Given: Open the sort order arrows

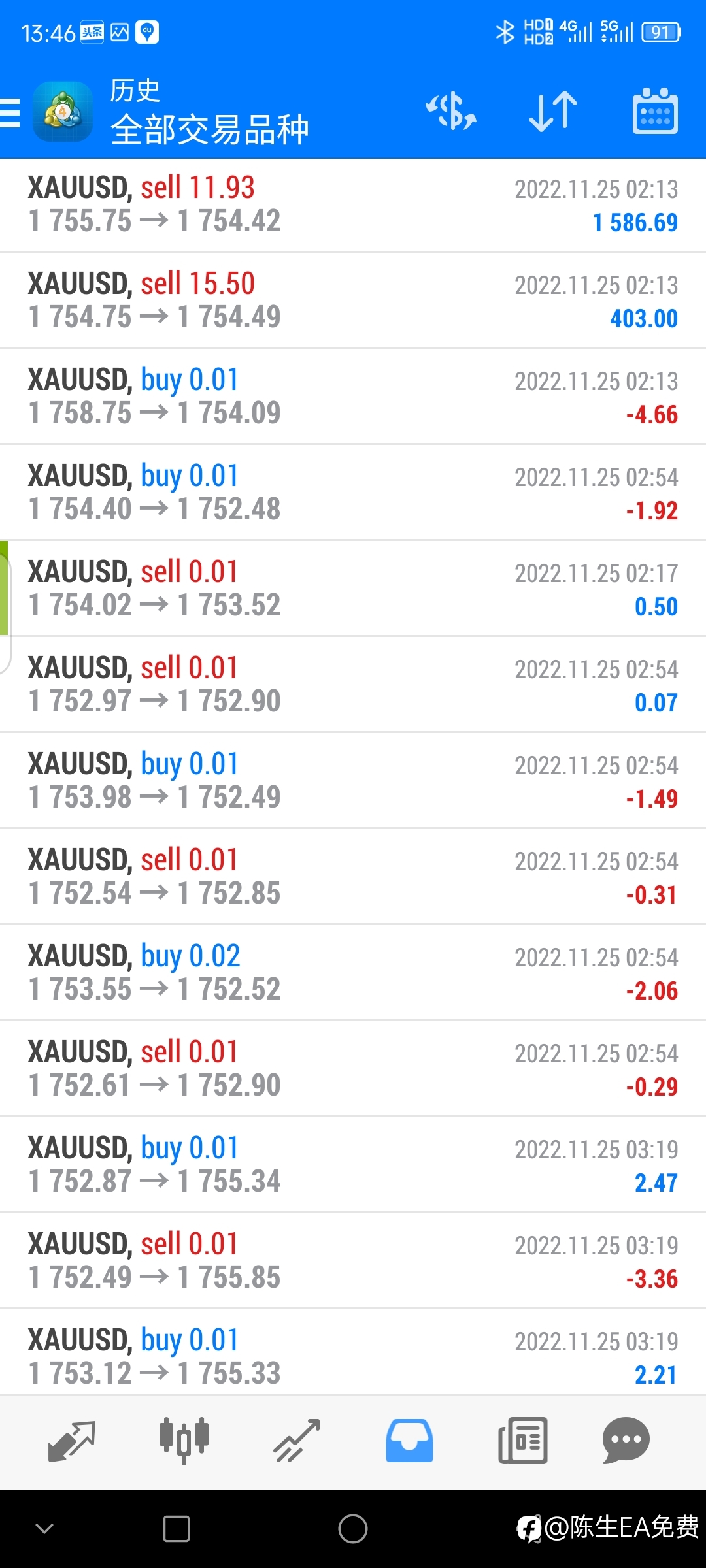Looking at the screenshot, I should [553, 112].
